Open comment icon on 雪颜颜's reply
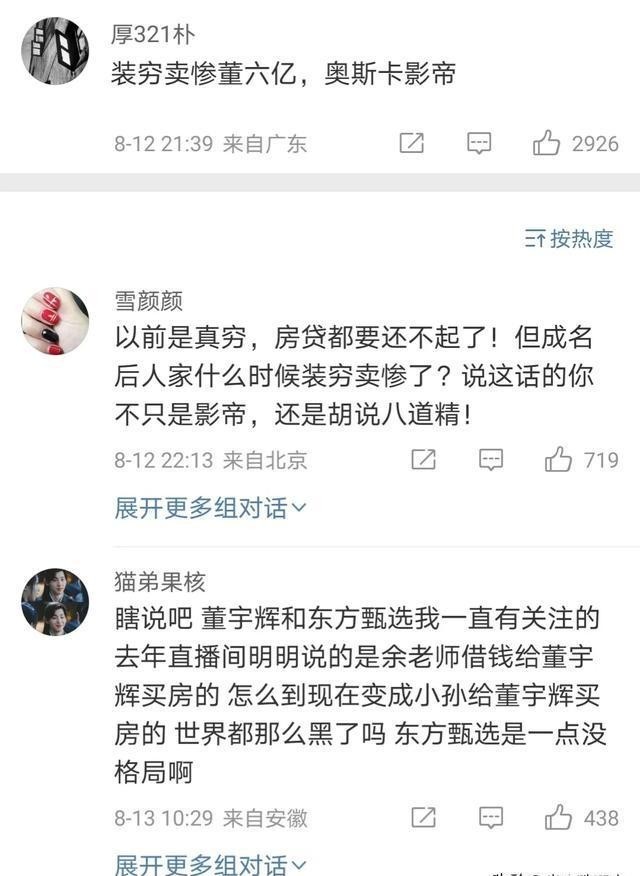The image size is (640, 876). pyautogui.click(x=491, y=460)
